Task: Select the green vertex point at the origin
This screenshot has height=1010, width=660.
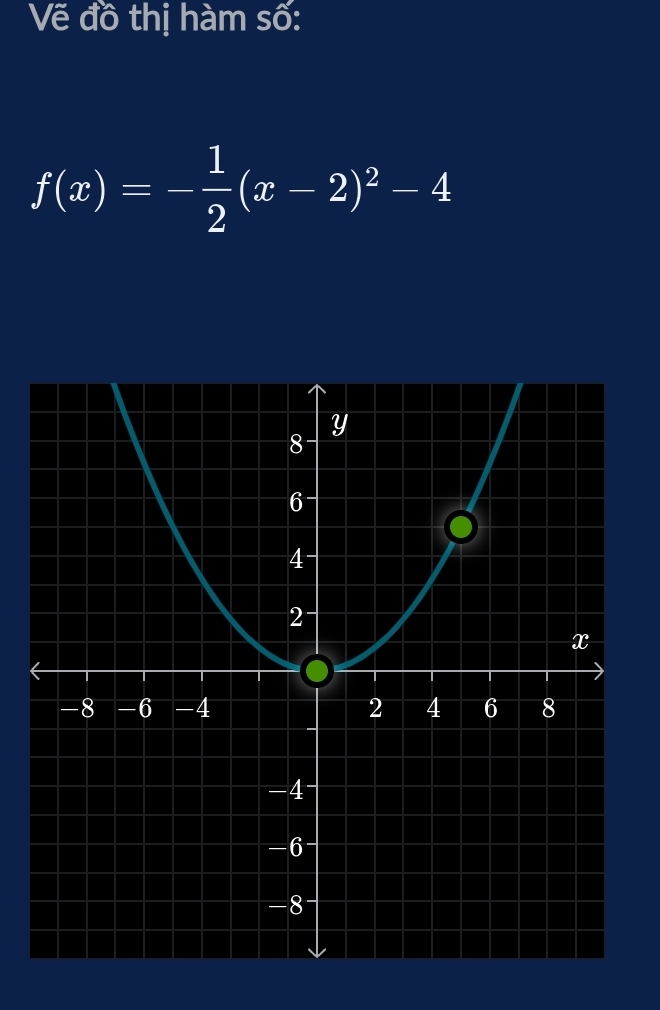Action: [x=317, y=670]
